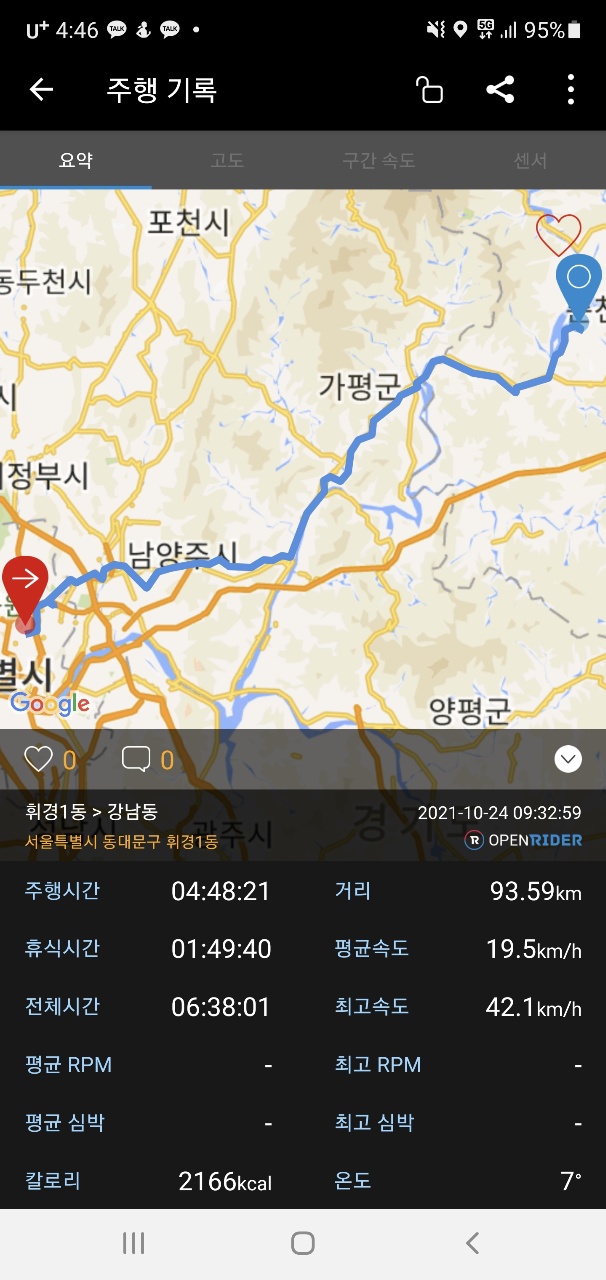The image size is (606, 1280).
Task: Collapse details with the down chevron
Action: [568, 760]
